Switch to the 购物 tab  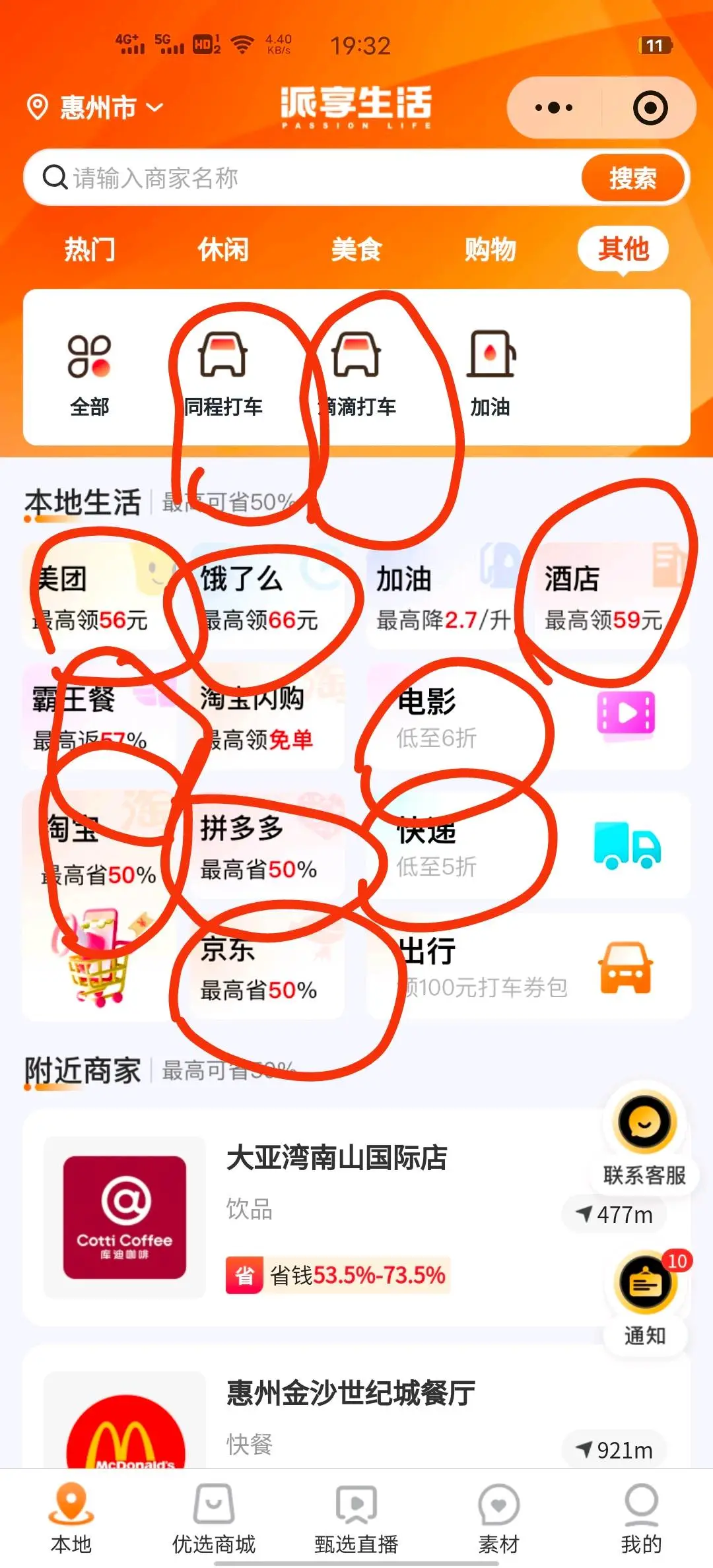point(489,249)
